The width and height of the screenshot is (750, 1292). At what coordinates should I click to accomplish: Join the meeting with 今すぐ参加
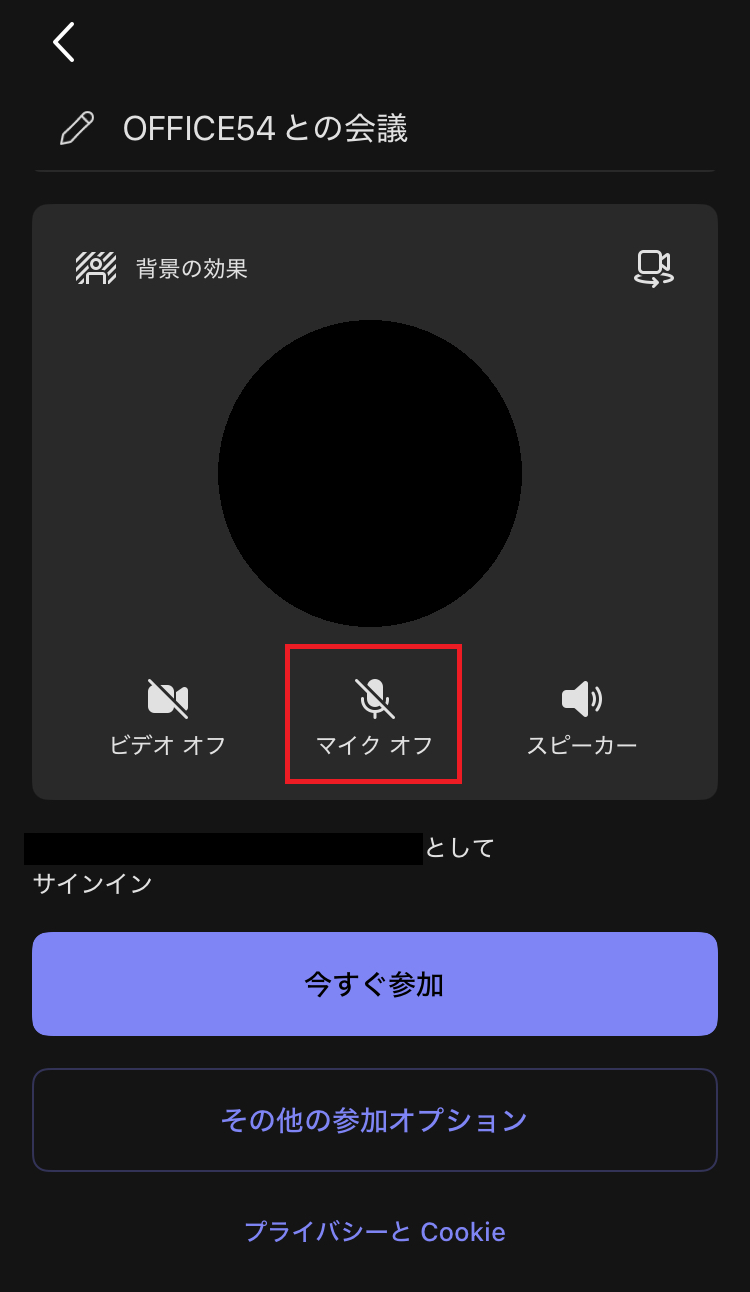coord(375,984)
